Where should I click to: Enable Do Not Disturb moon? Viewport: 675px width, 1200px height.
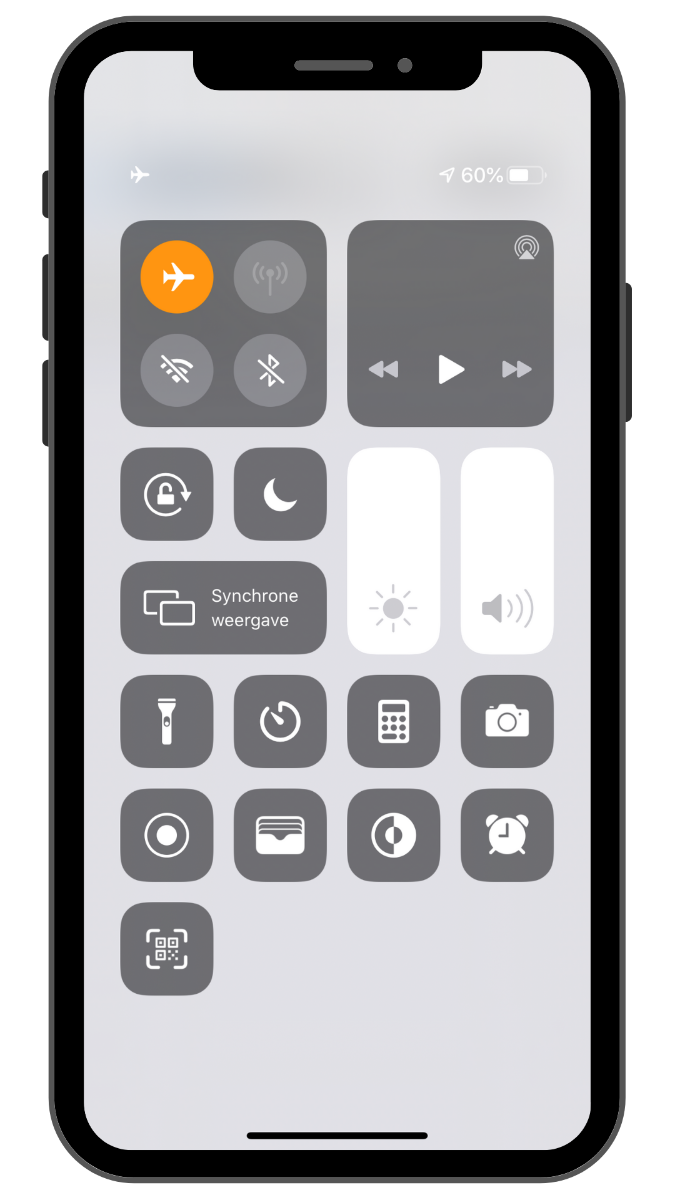coord(280,494)
